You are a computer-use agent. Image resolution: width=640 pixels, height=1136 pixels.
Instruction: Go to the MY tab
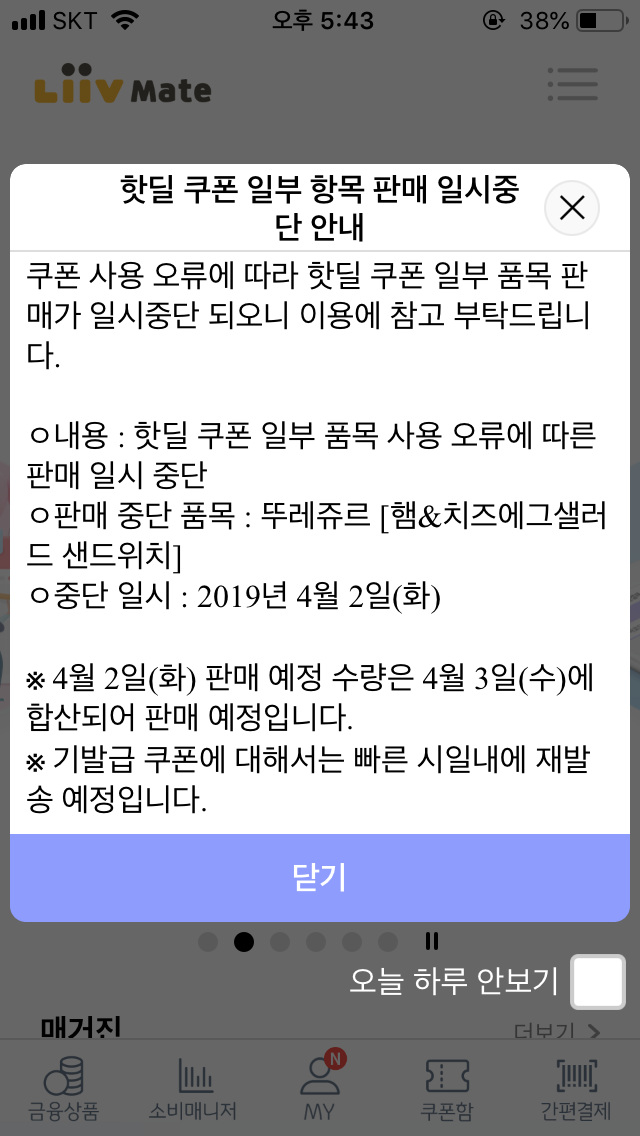pyautogui.click(x=320, y=1089)
